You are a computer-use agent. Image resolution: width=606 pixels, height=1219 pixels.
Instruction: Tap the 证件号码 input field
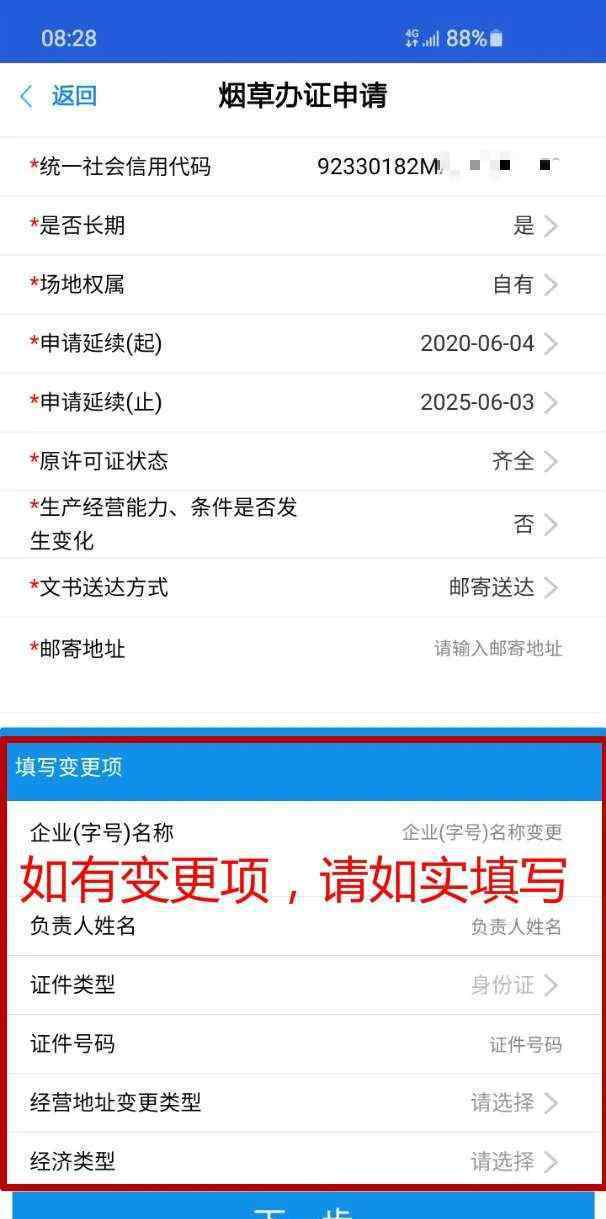click(303, 1044)
